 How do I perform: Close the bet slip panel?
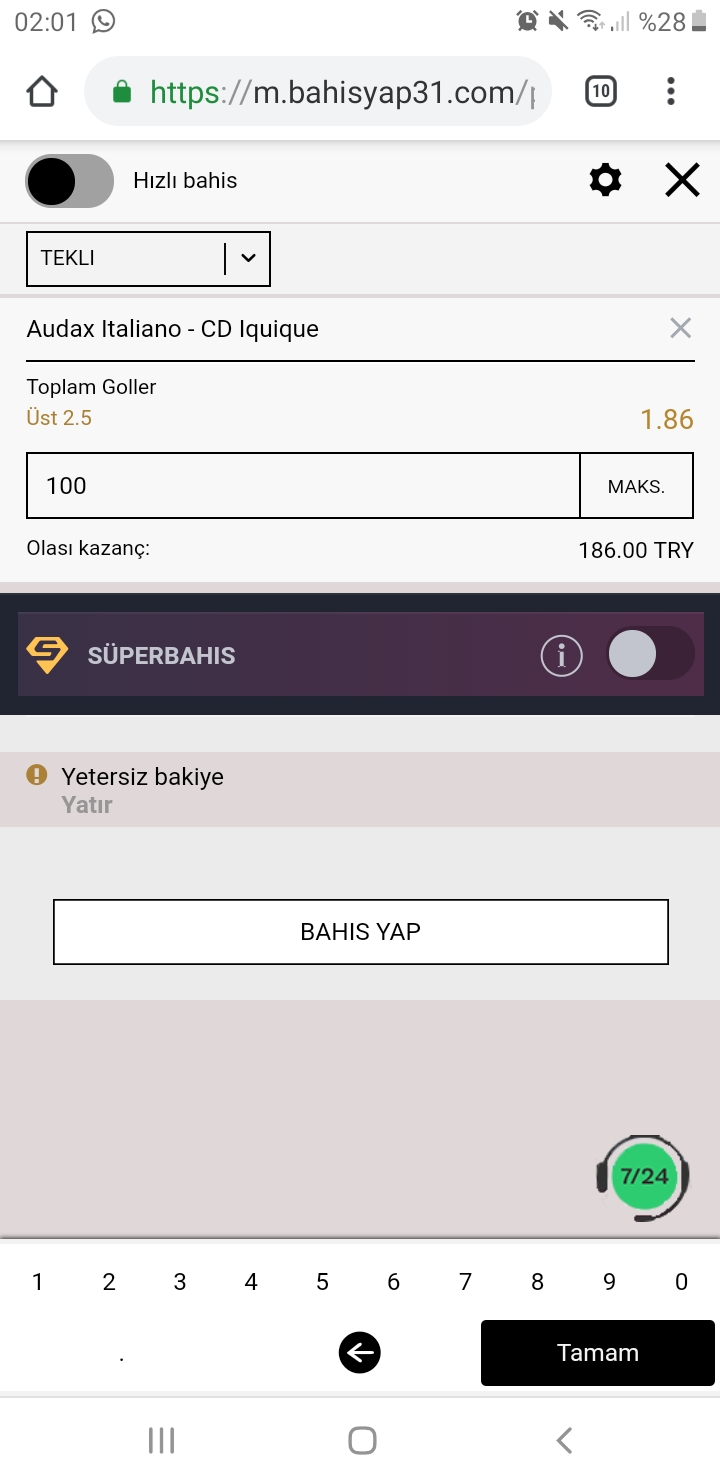(x=682, y=181)
